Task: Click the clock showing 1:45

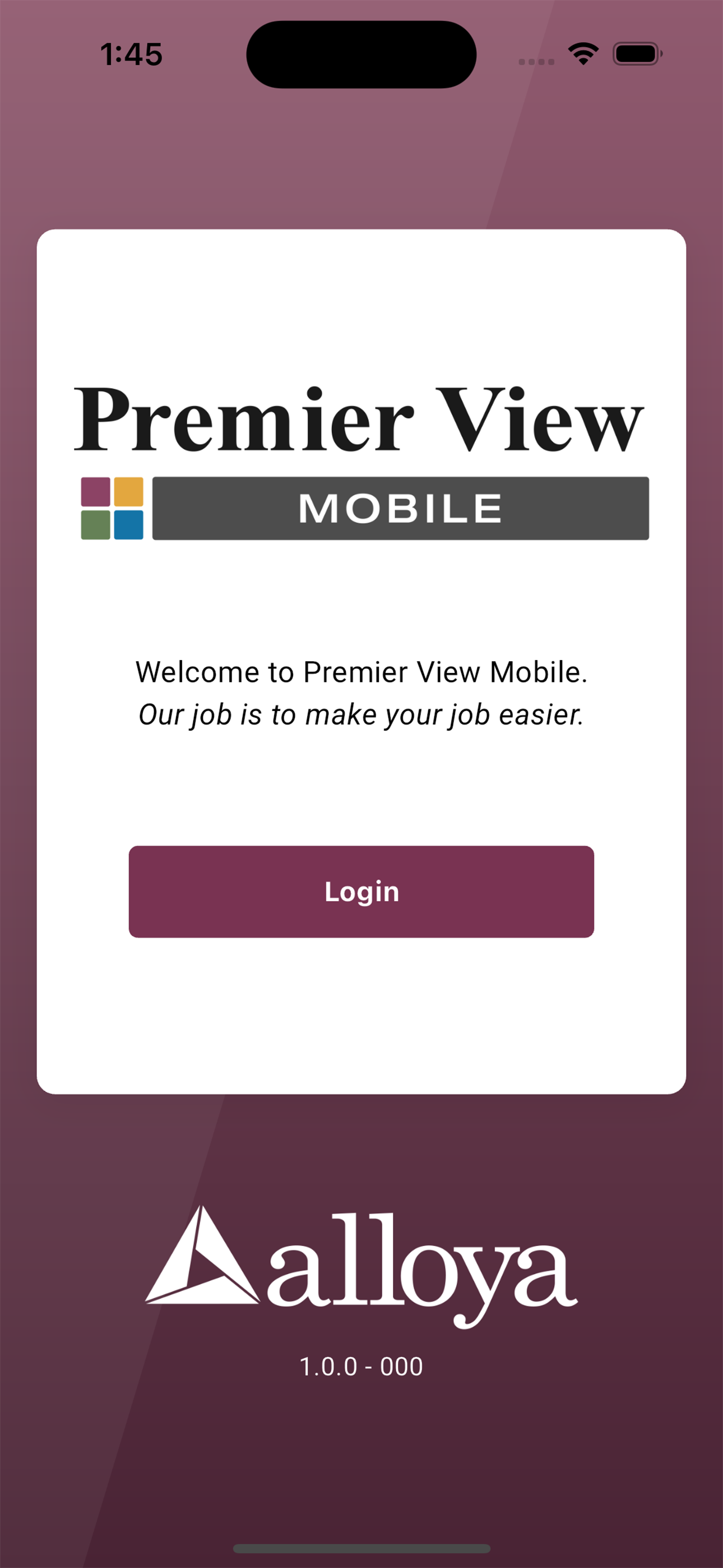Action: tap(131, 54)
